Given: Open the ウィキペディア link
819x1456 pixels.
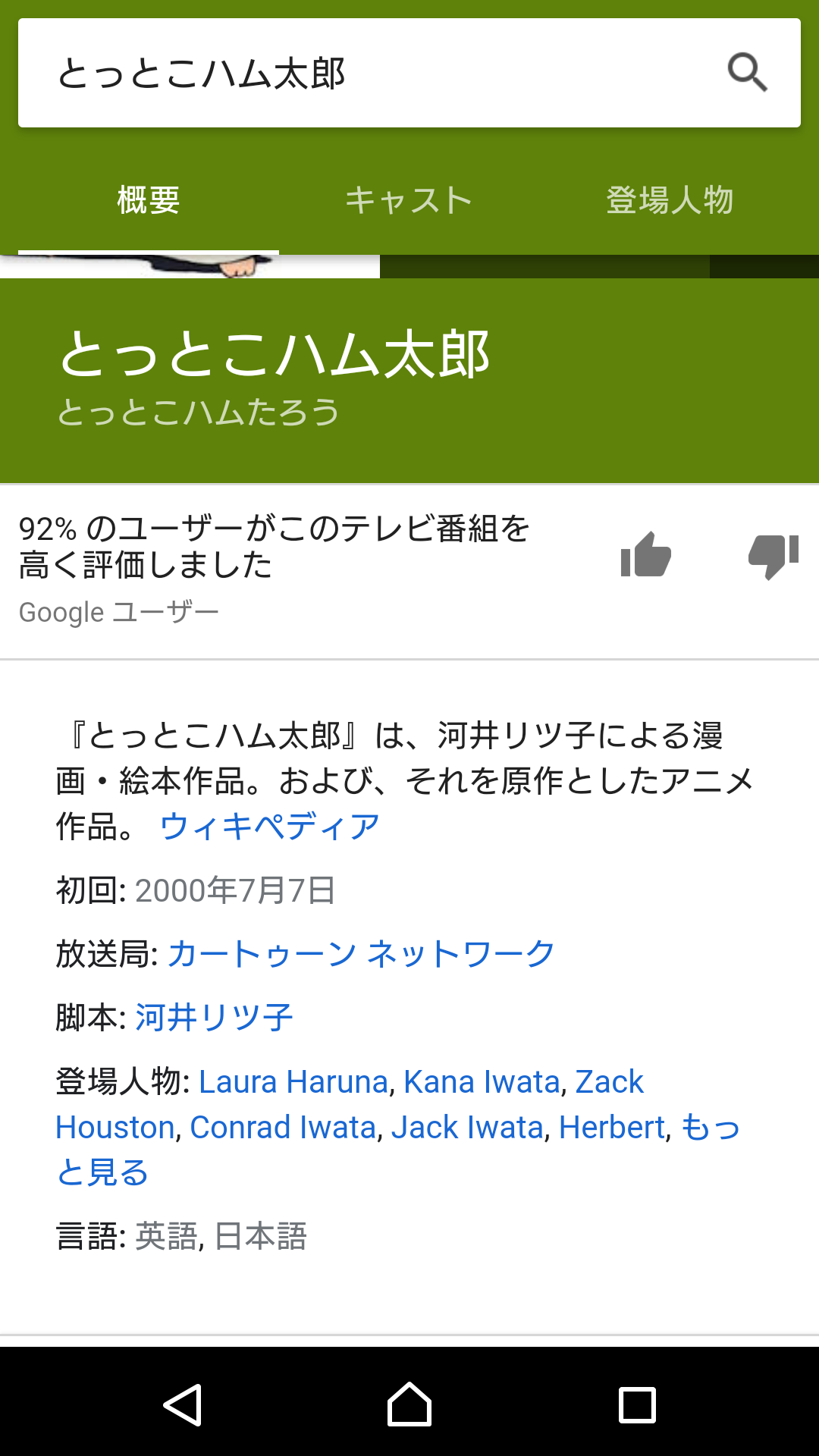Looking at the screenshot, I should (269, 827).
